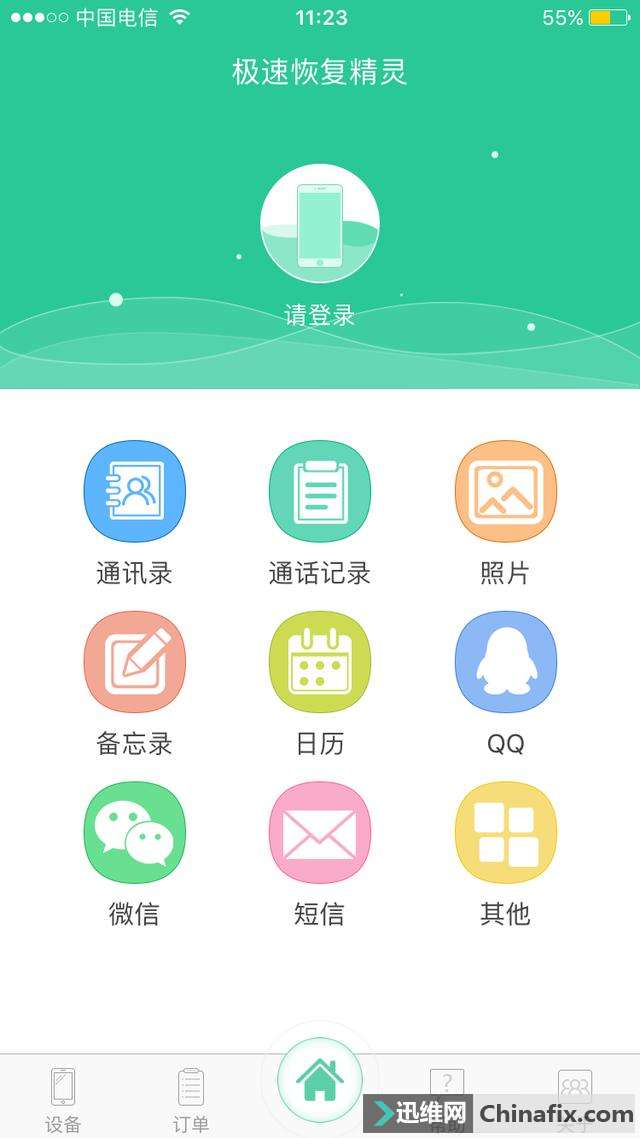Image resolution: width=640 pixels, height=1138 pixels.
Task: Switch to the 设备 device tab
Action: click(x=63, y=1098)
